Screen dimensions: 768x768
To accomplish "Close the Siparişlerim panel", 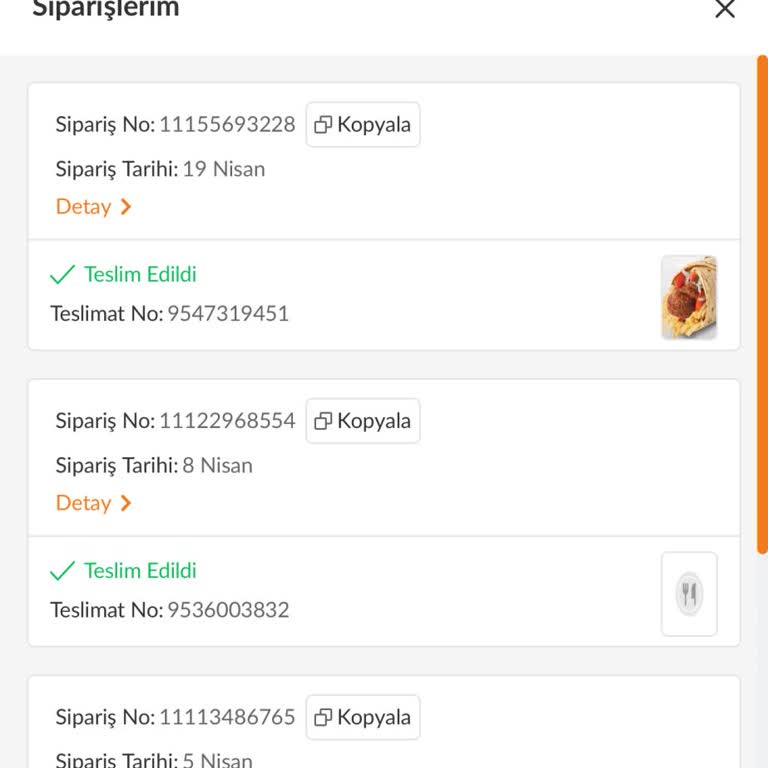I will [x=725, y=10].
